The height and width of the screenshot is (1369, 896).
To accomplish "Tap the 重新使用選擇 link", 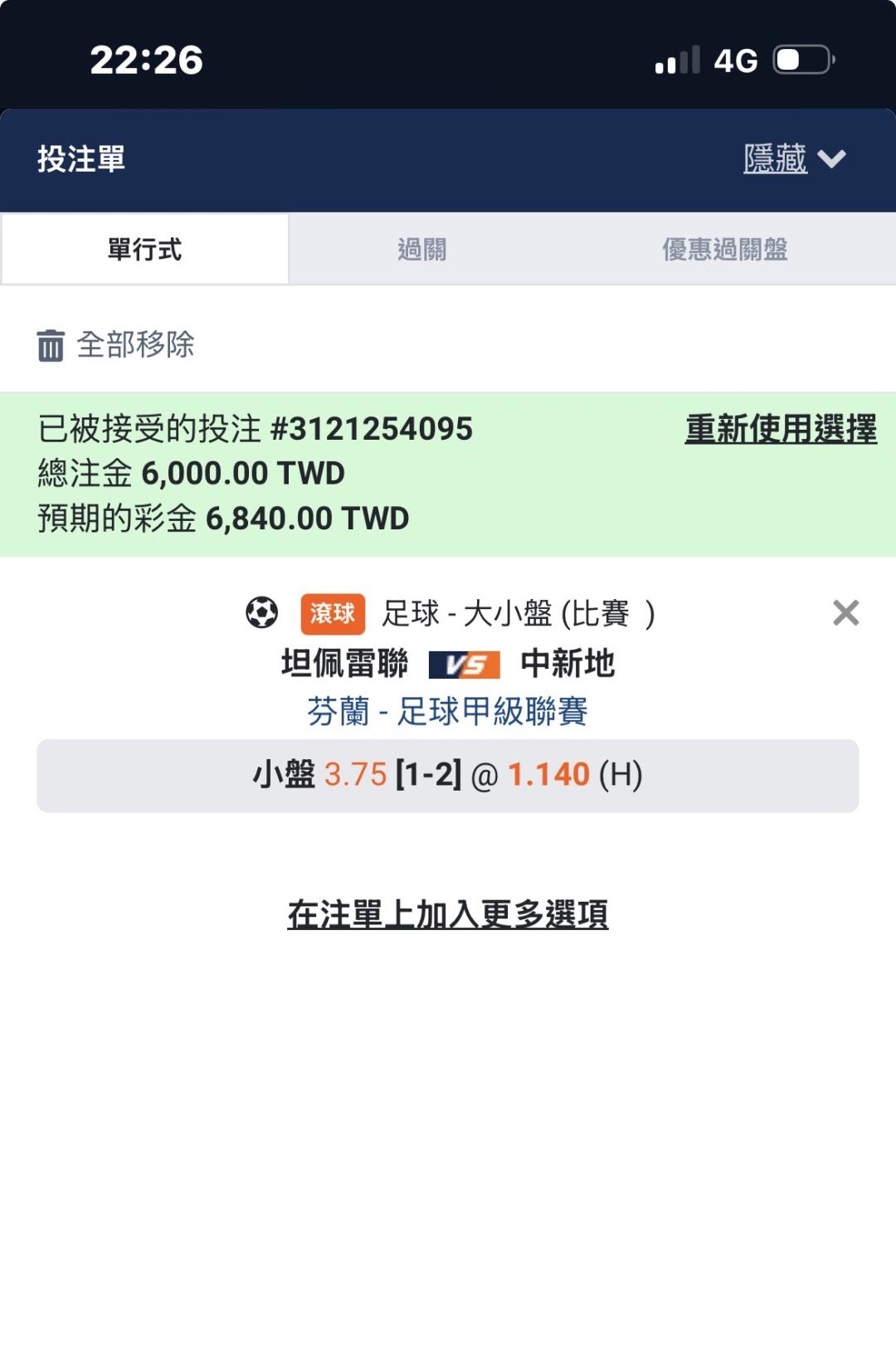I will (x=781, y=429).
